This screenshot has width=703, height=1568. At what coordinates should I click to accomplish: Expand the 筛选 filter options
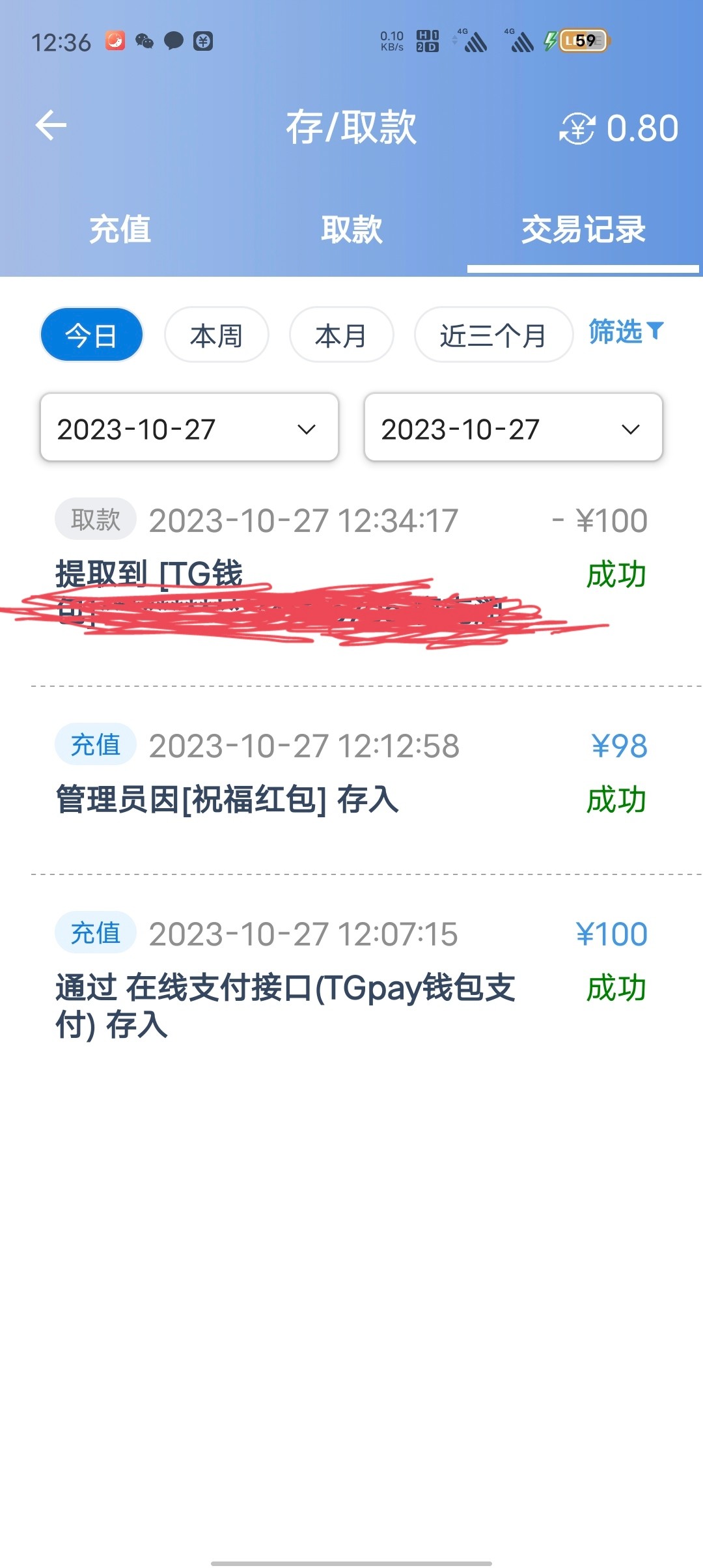point(625,333)
